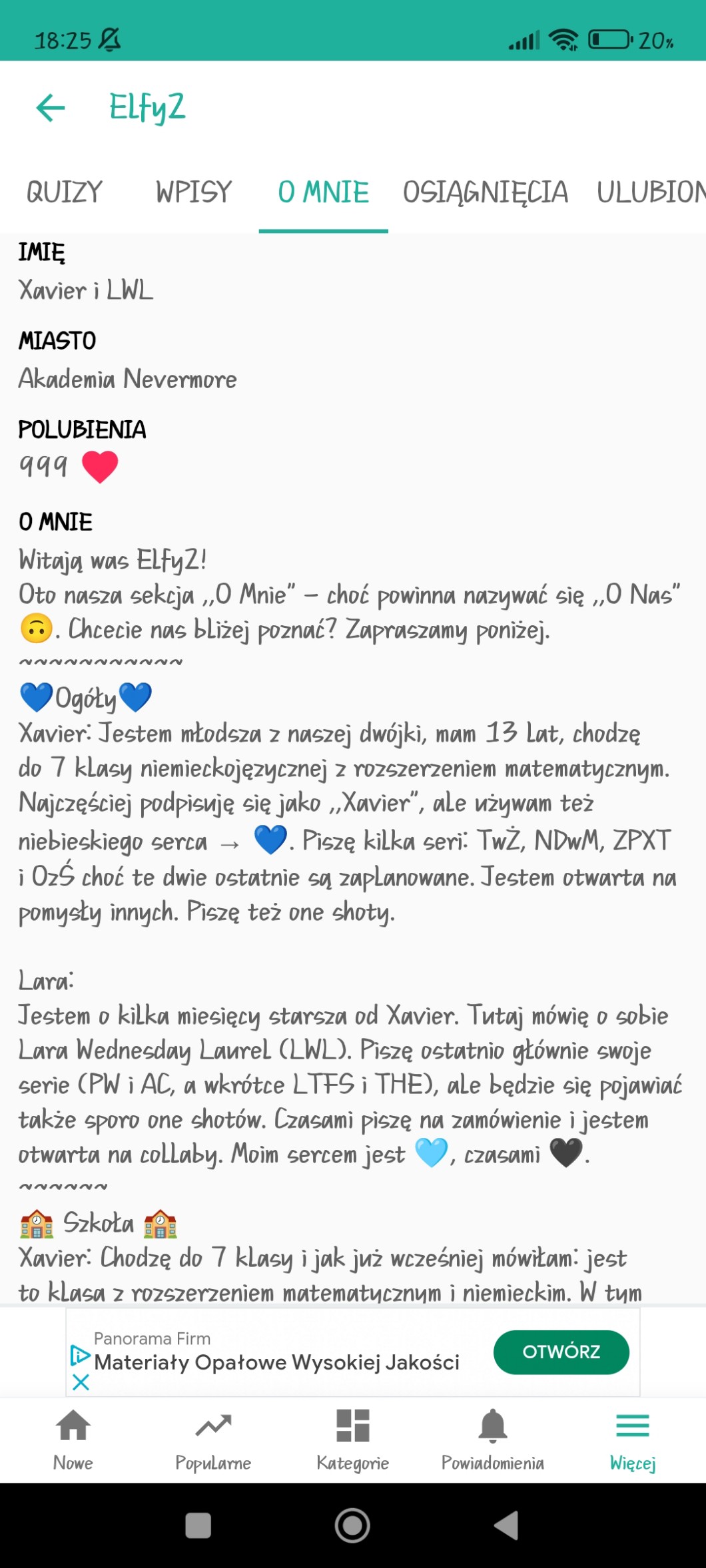Check Powiadomienia notifications
The width and height of the screenshot is (706, 1568).
click(x=493, y=1439)
